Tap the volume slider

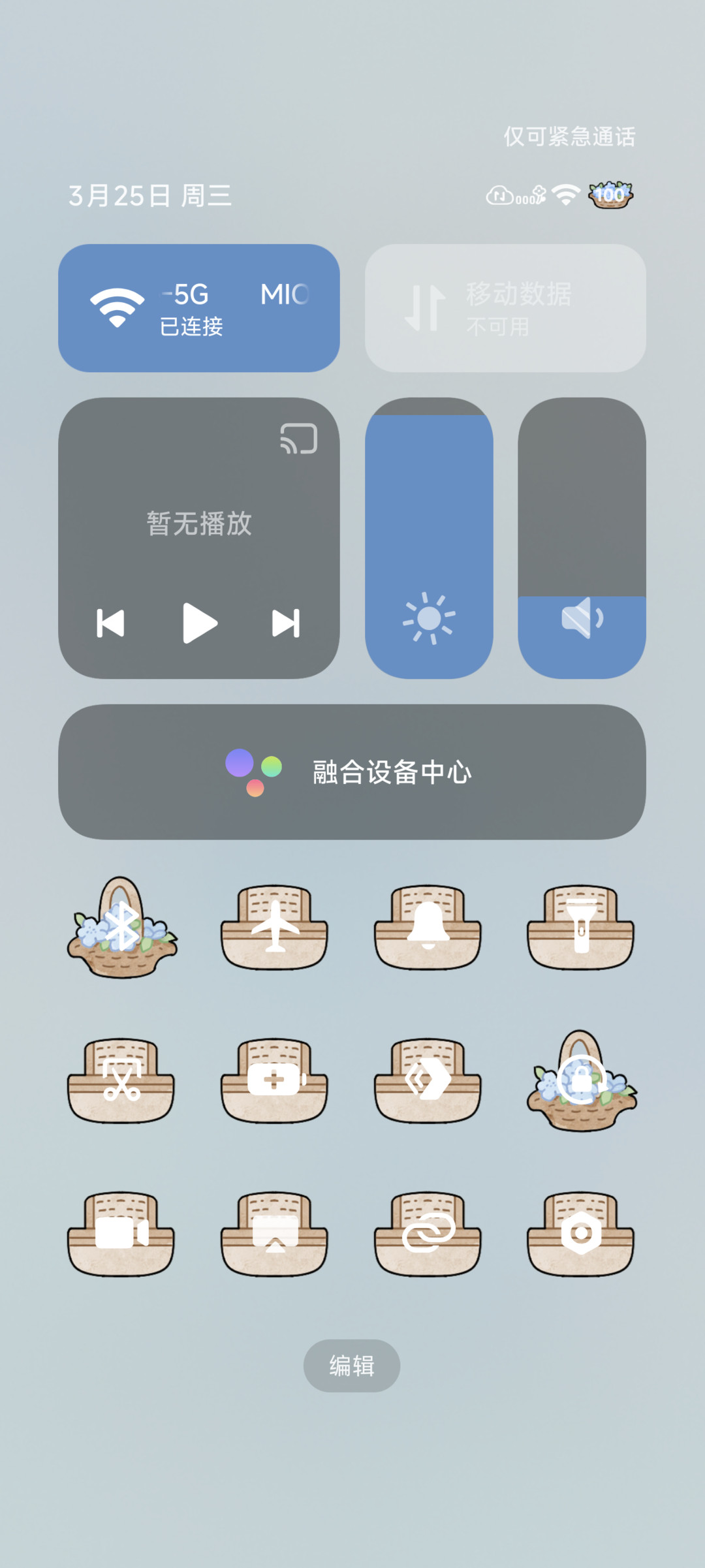pos(582,539)
